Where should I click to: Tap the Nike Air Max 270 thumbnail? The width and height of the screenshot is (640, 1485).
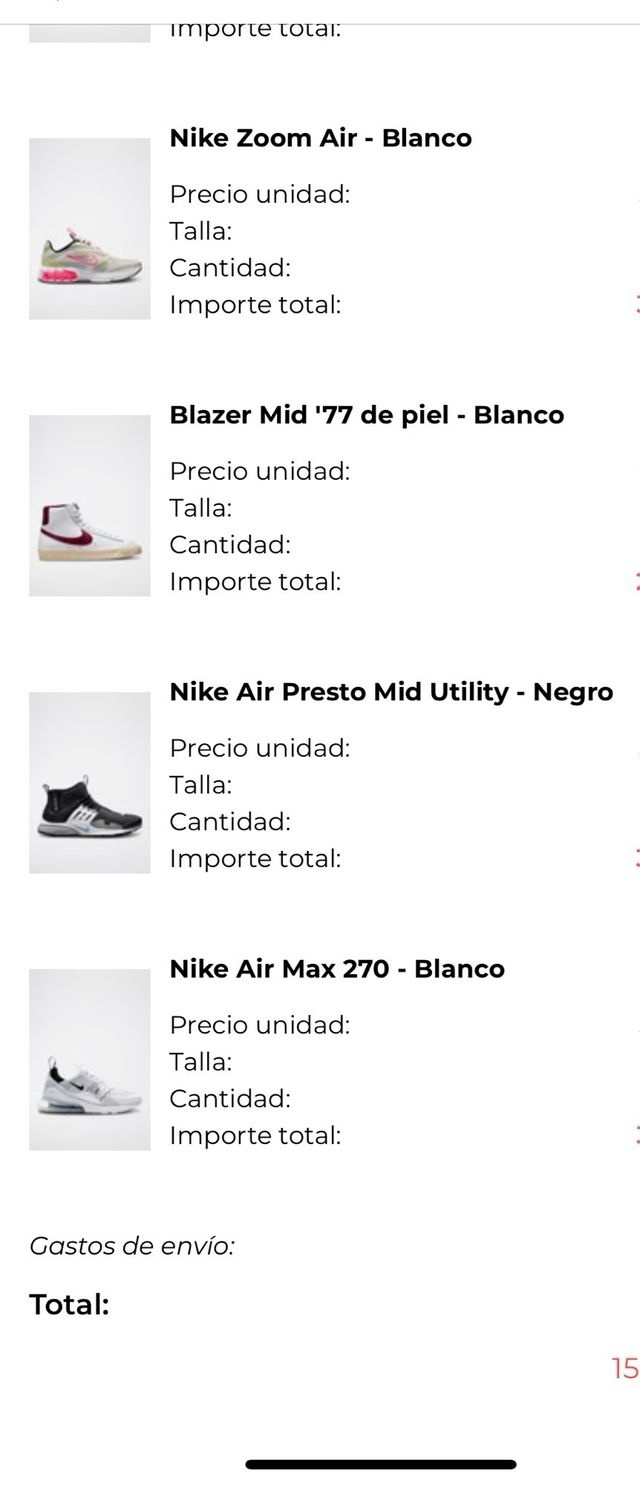[x=89, y=1060]
